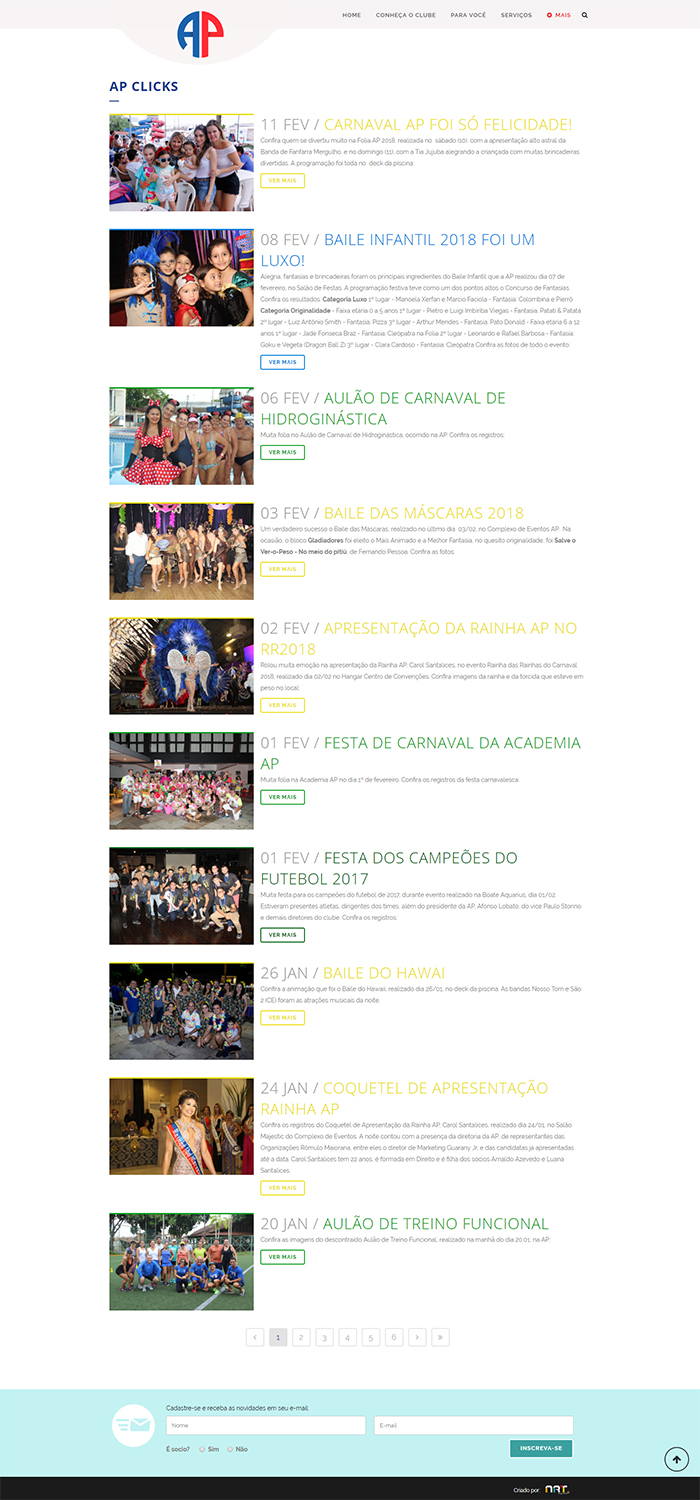
Task: Select Sim for É sócio
Action: pos(203,1449)
